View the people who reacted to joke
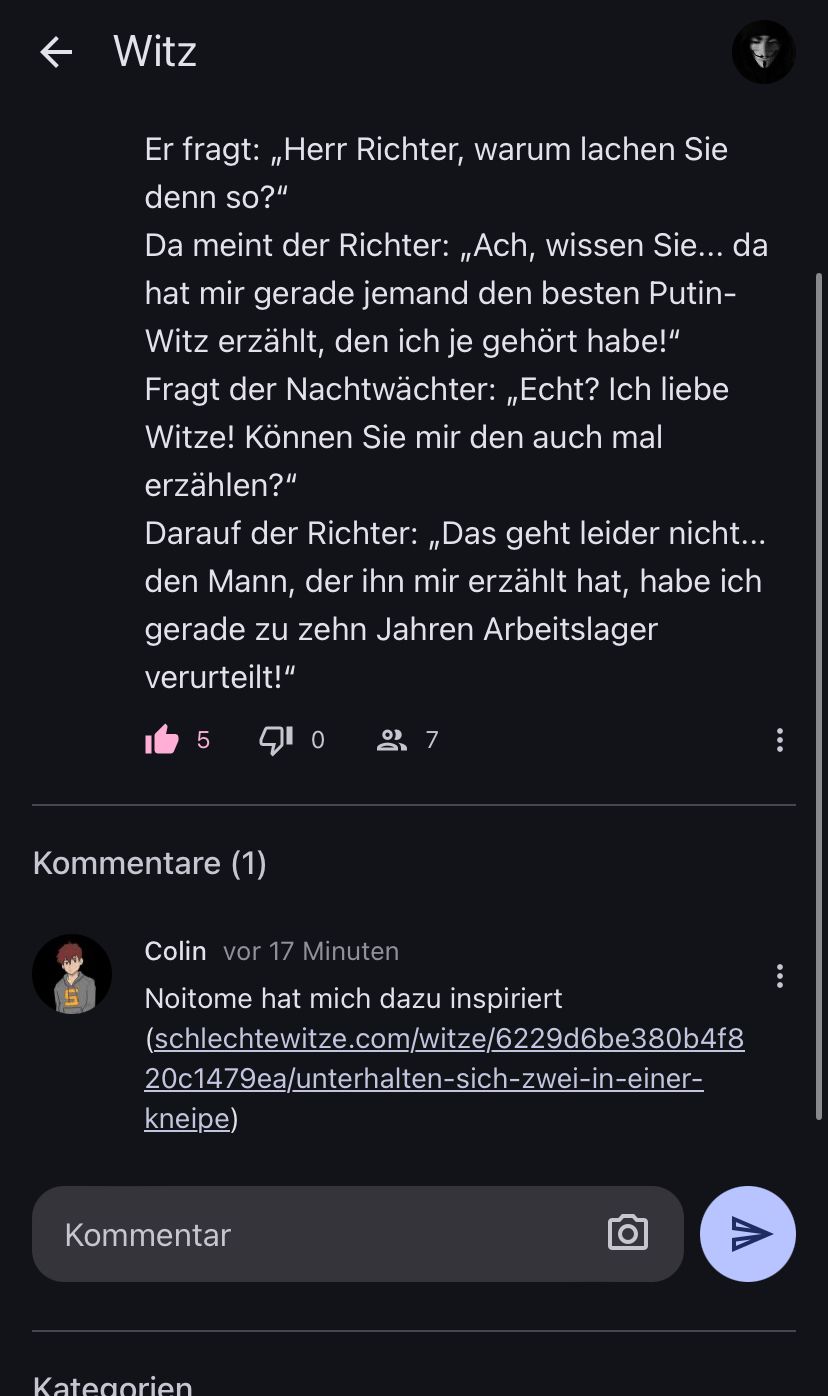The height and width of the screenshot is (1396, 828). pyautogui.click(x=392, y=740)
